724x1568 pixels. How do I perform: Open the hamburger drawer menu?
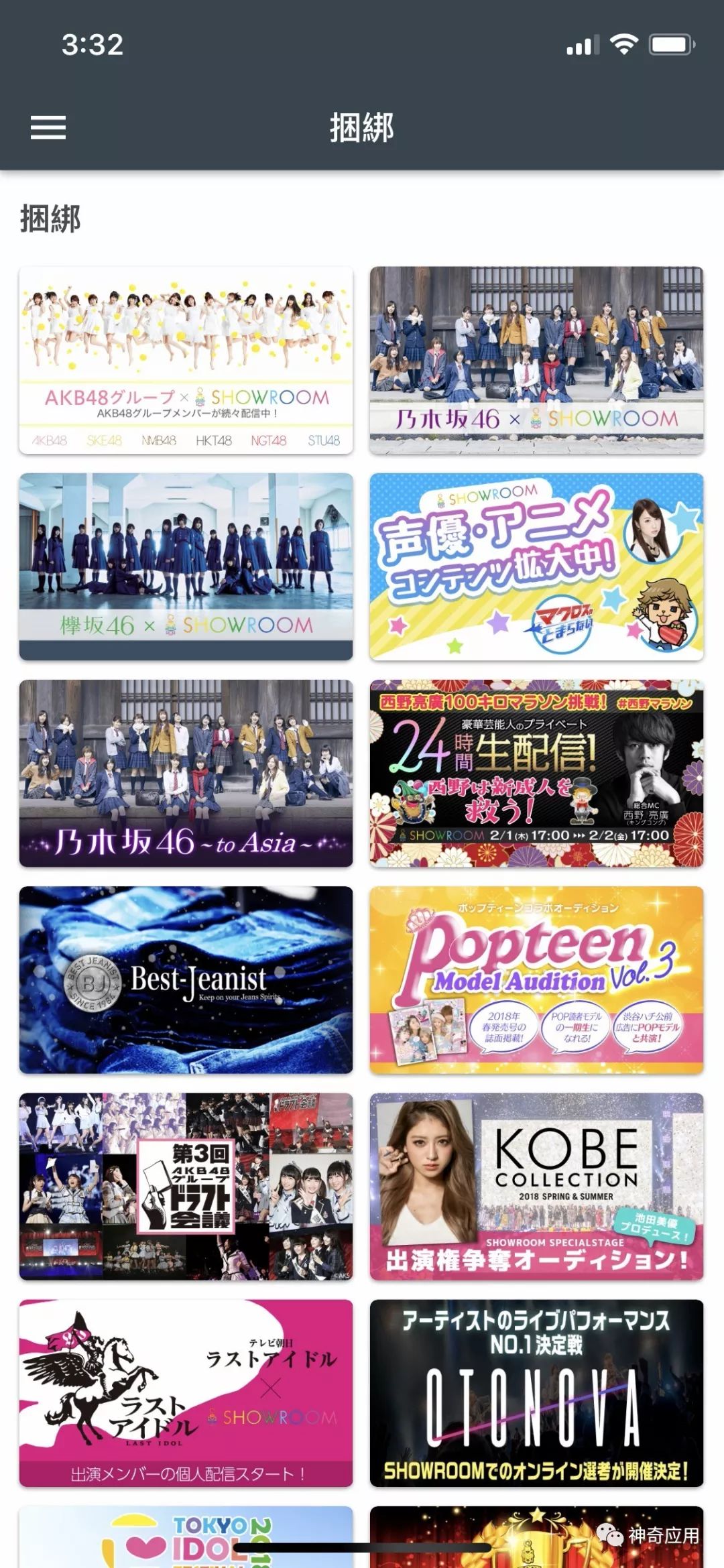pos(48,127)
